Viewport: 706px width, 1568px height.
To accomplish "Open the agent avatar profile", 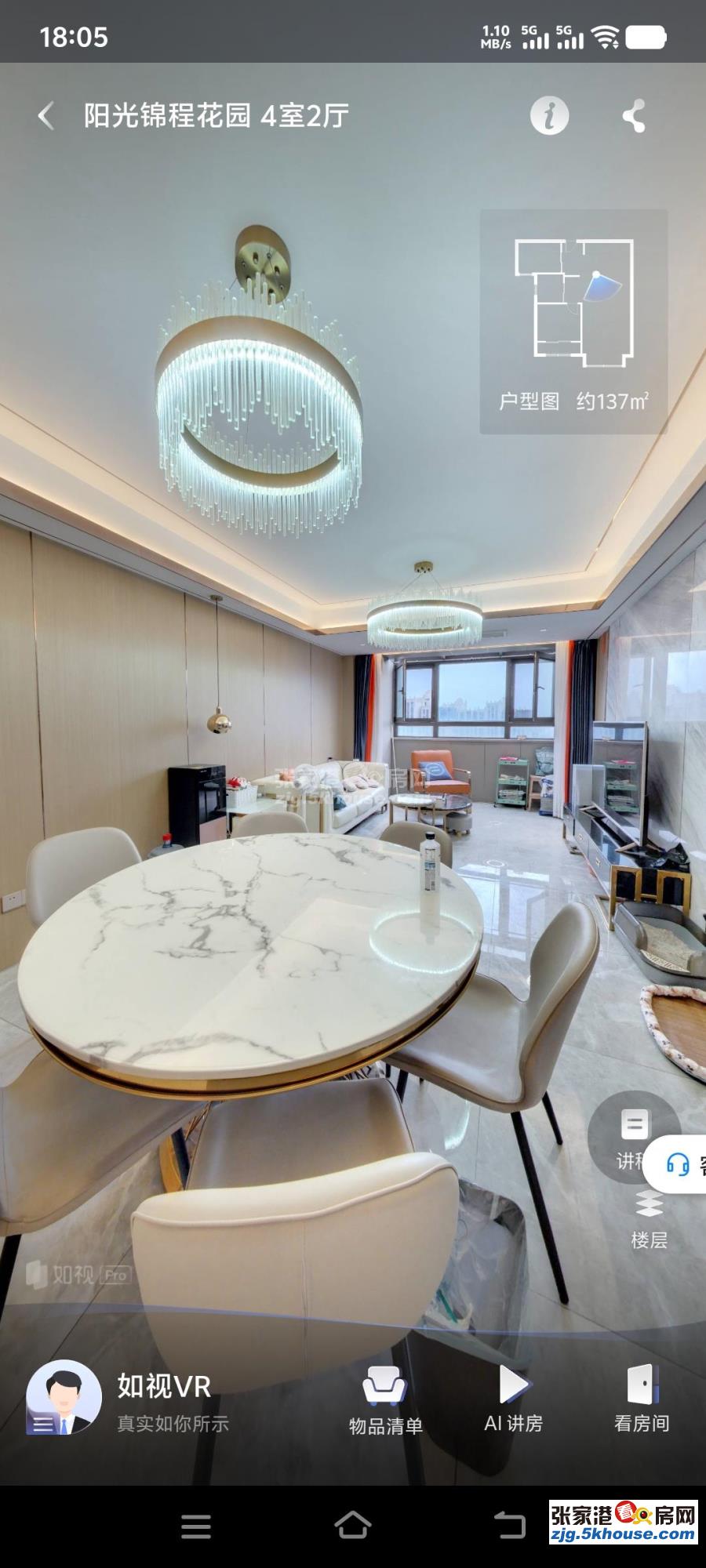I will pos(64,1398).
